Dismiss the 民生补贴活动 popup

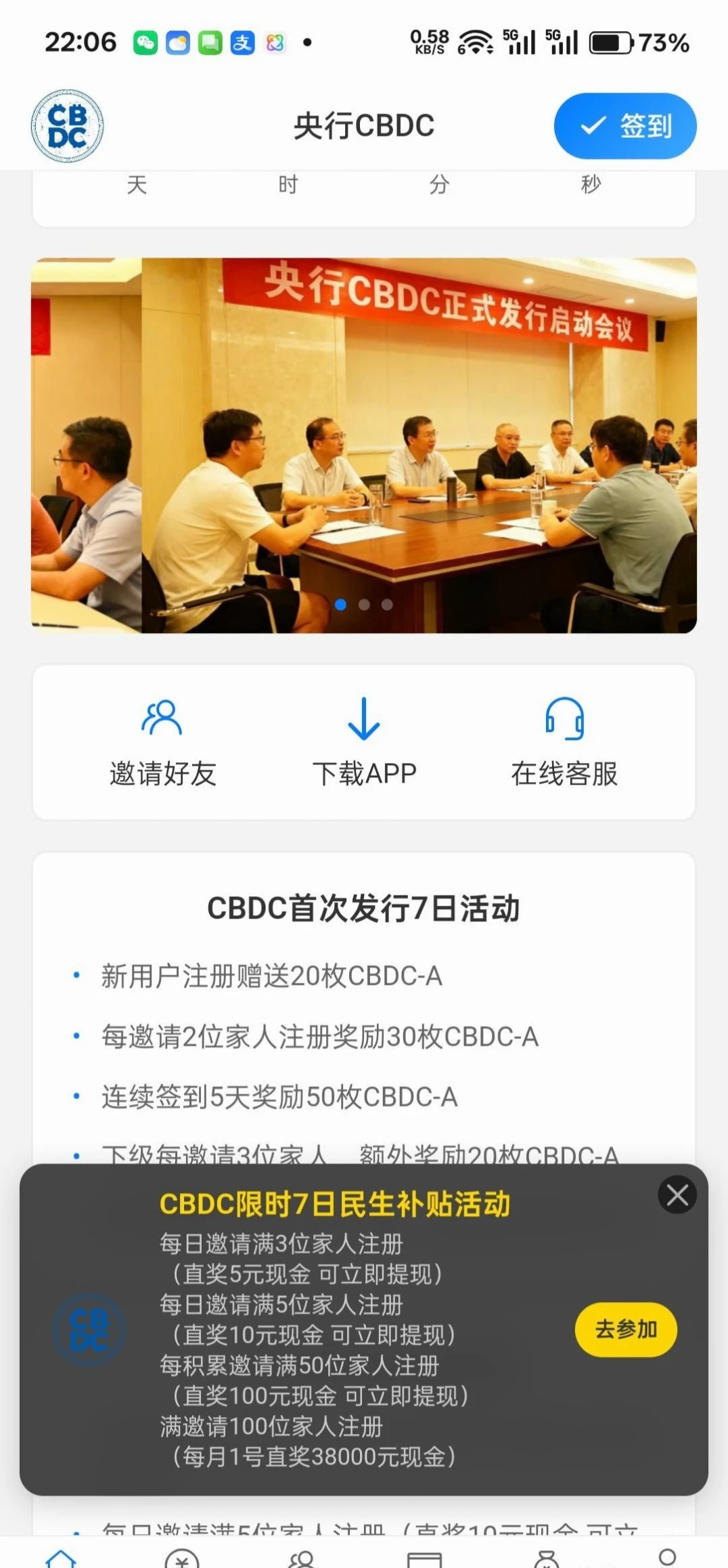pos(677,1195)
